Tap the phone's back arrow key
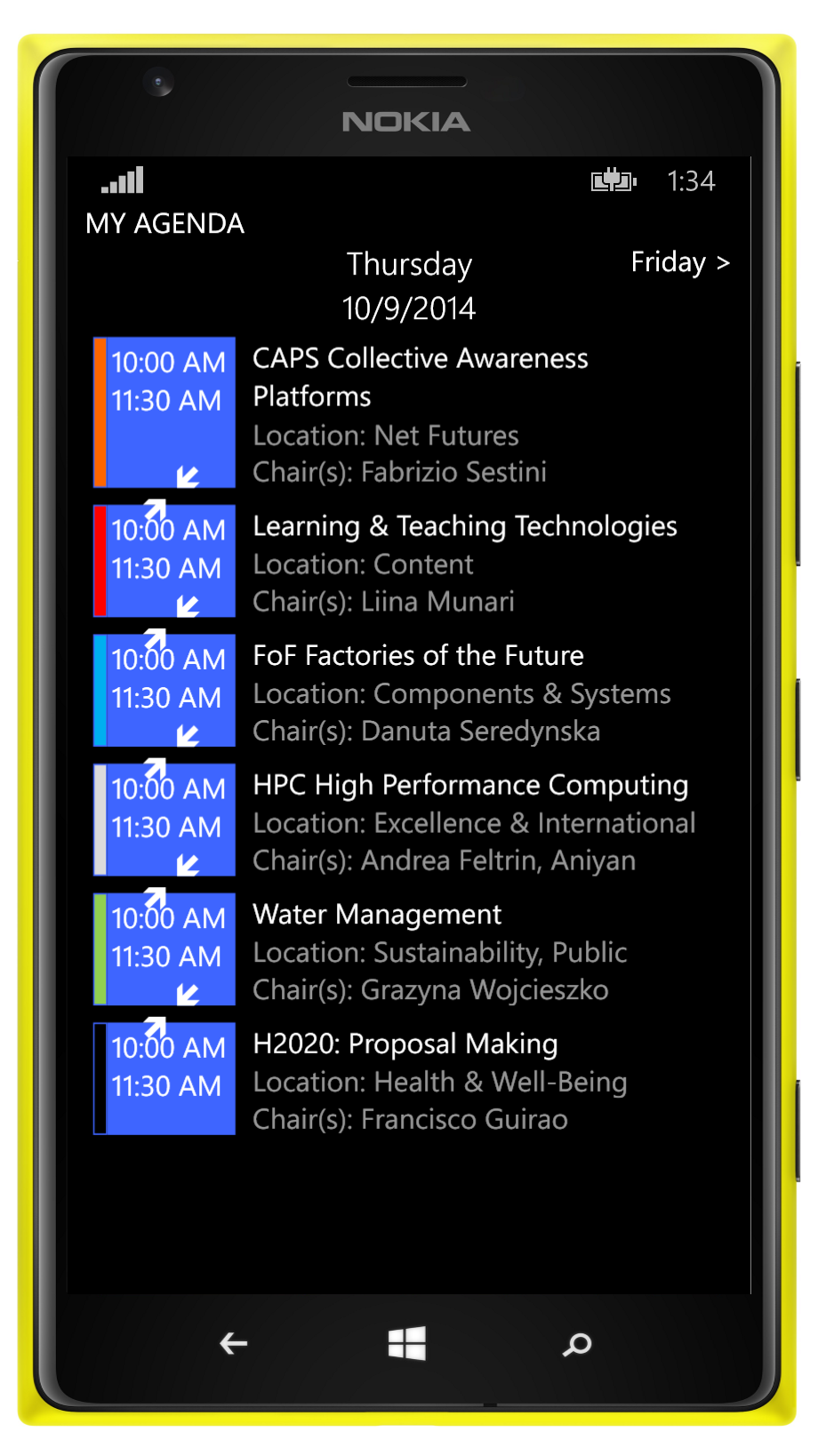 coord(234,1343)
